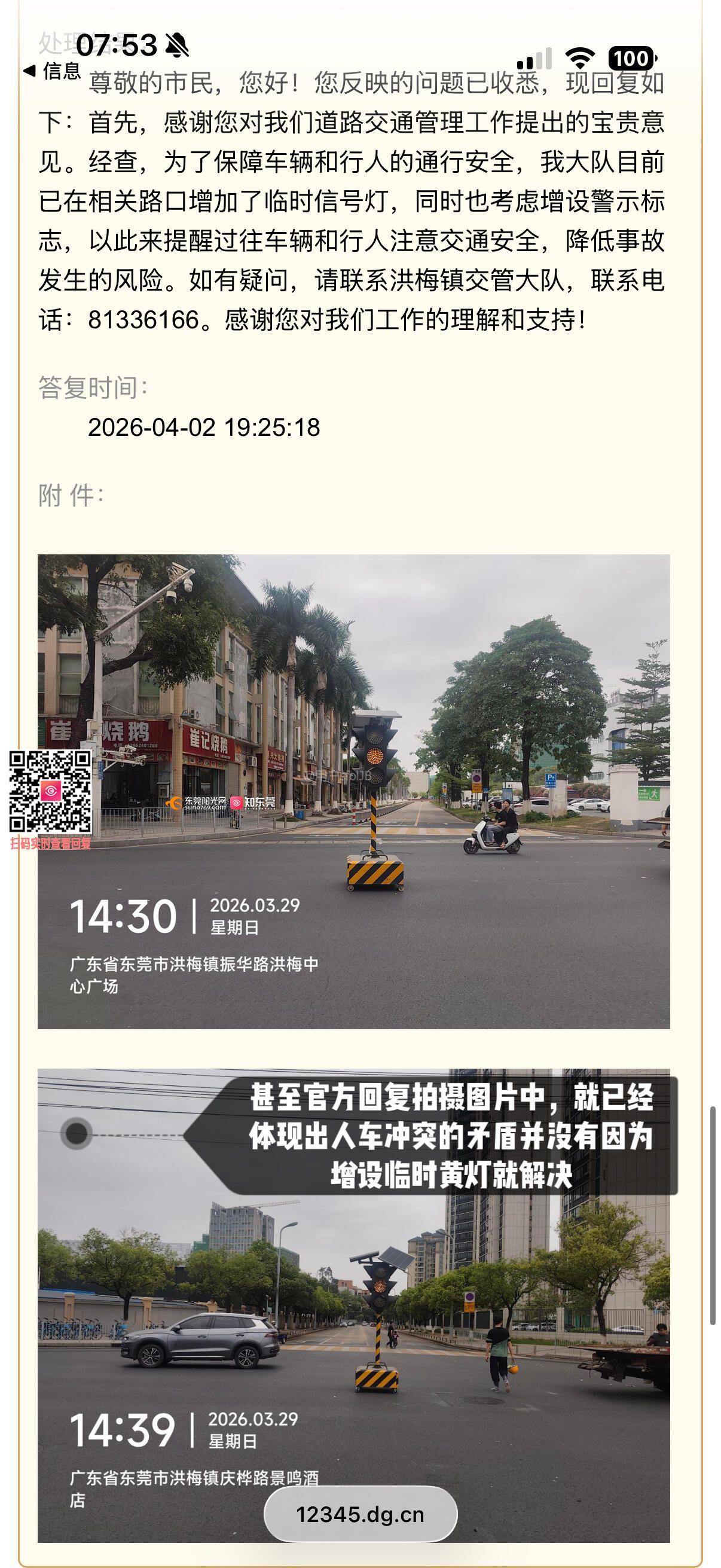Return to the 信息 app via back link

[53, 71]
